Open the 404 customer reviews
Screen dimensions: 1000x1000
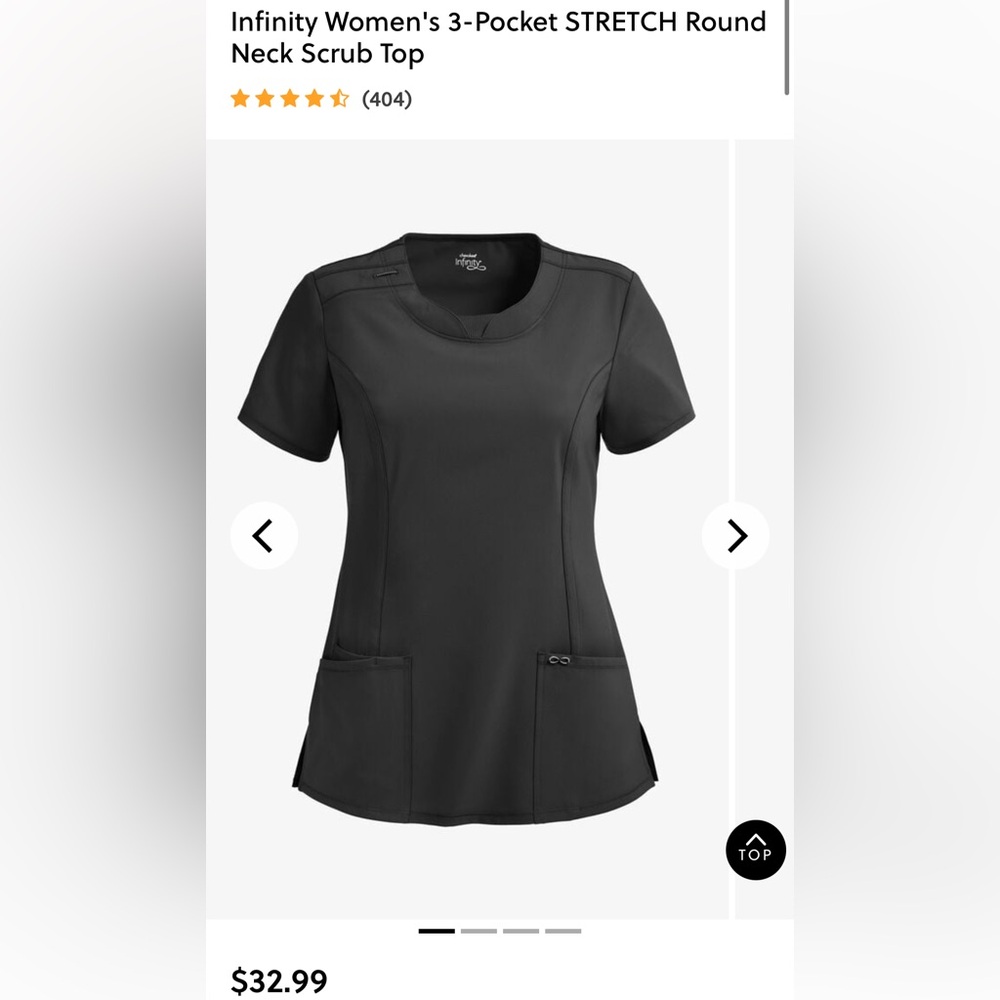386,99
